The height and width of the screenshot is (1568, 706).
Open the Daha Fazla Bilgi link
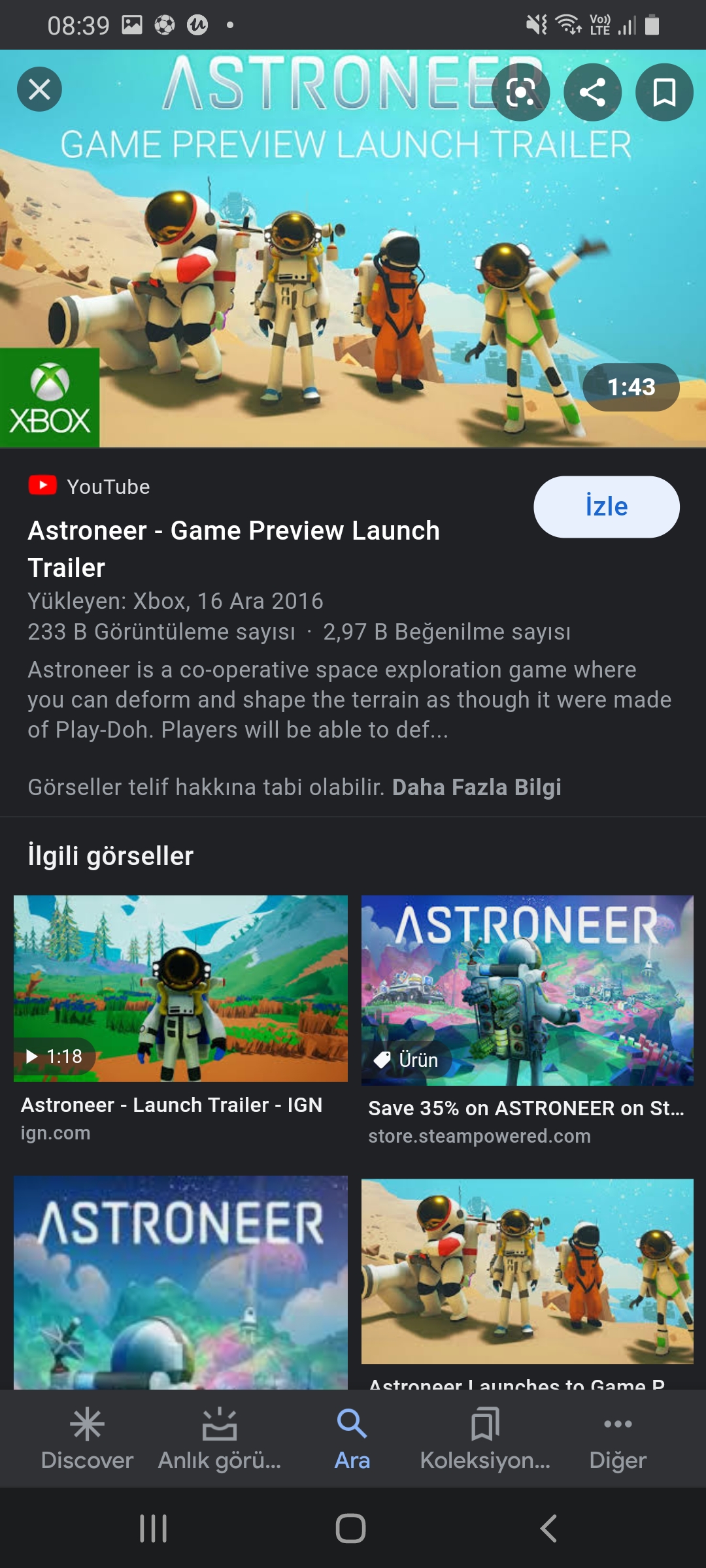[476, 787]
